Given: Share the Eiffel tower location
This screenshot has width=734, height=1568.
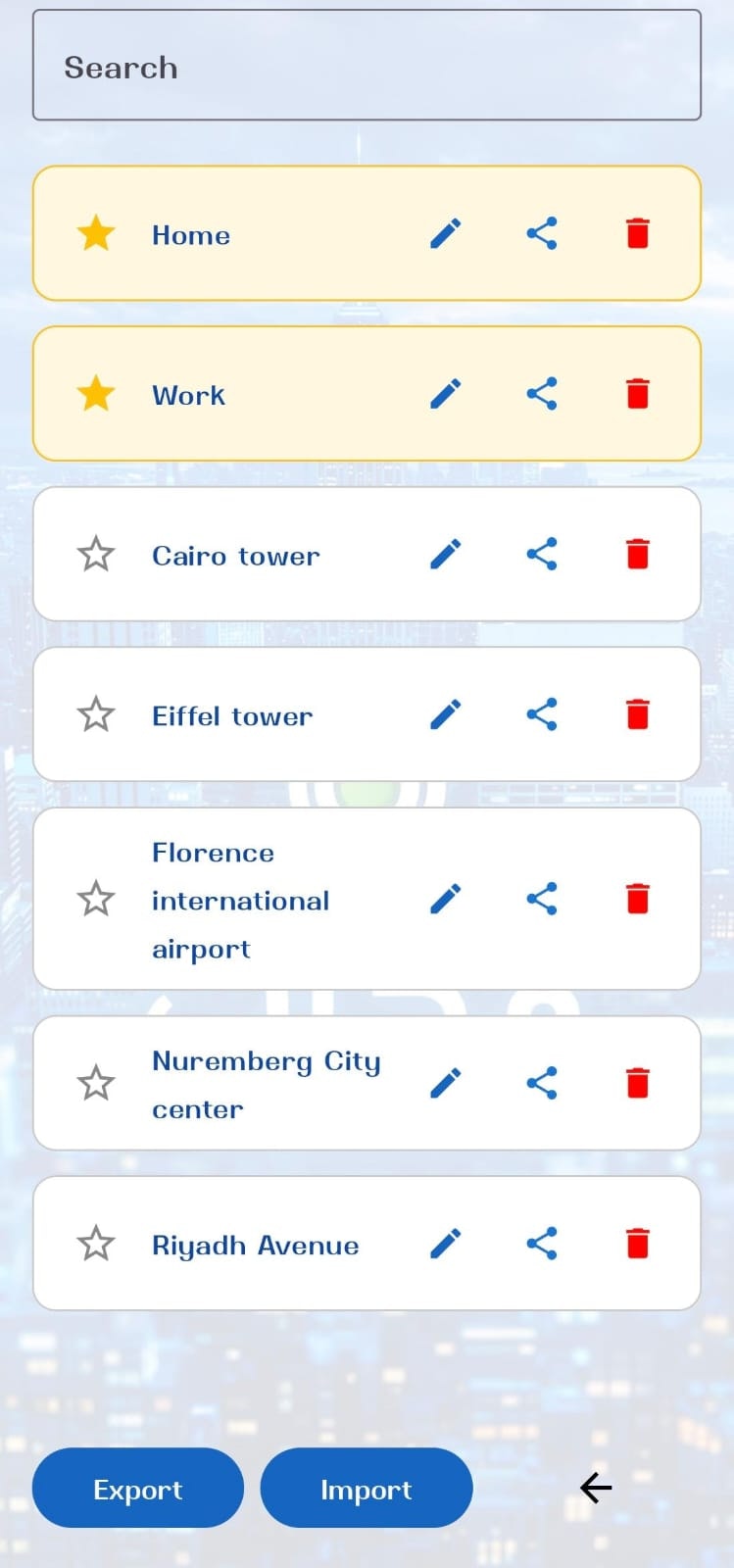Looking at the screenshot, I should 541,713.
